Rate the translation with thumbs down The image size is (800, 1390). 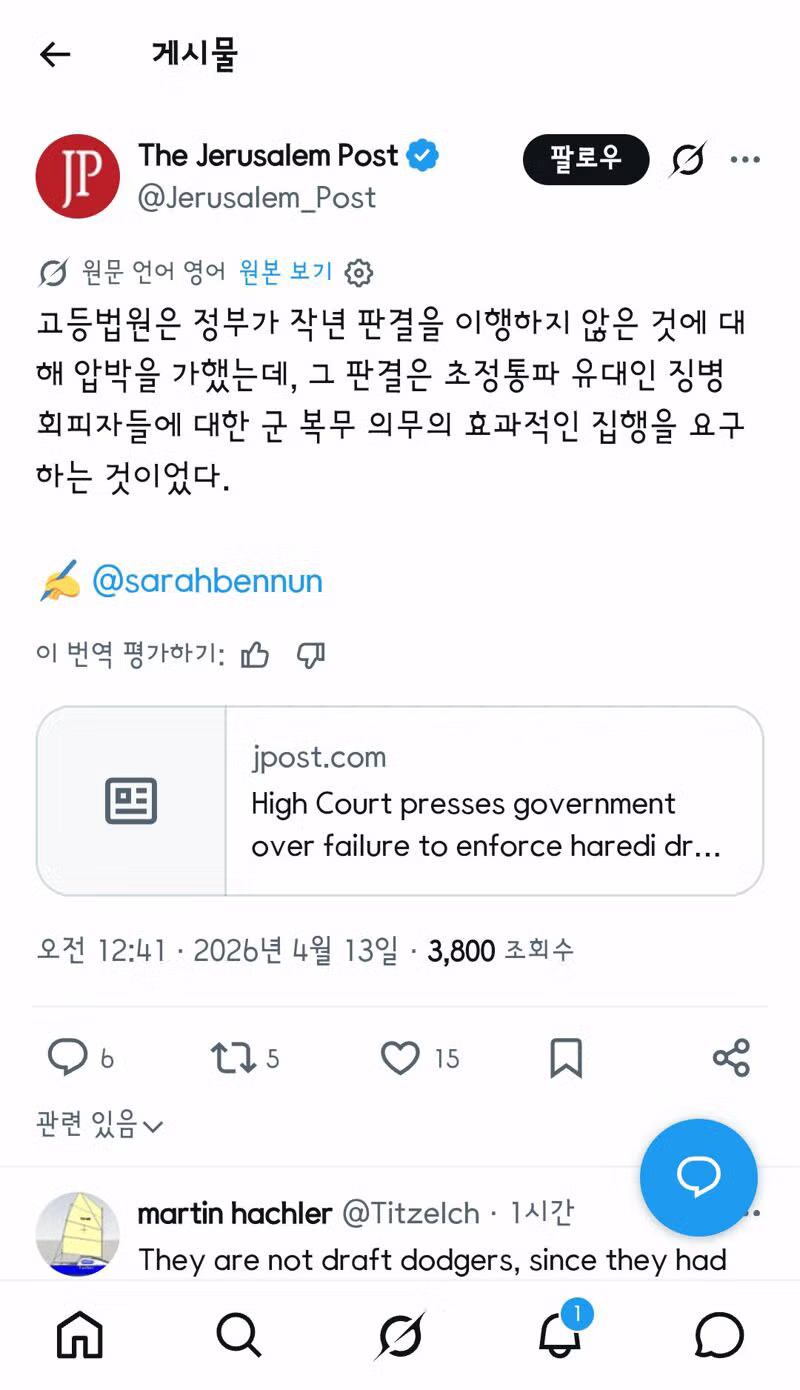(x=311, y=655)
